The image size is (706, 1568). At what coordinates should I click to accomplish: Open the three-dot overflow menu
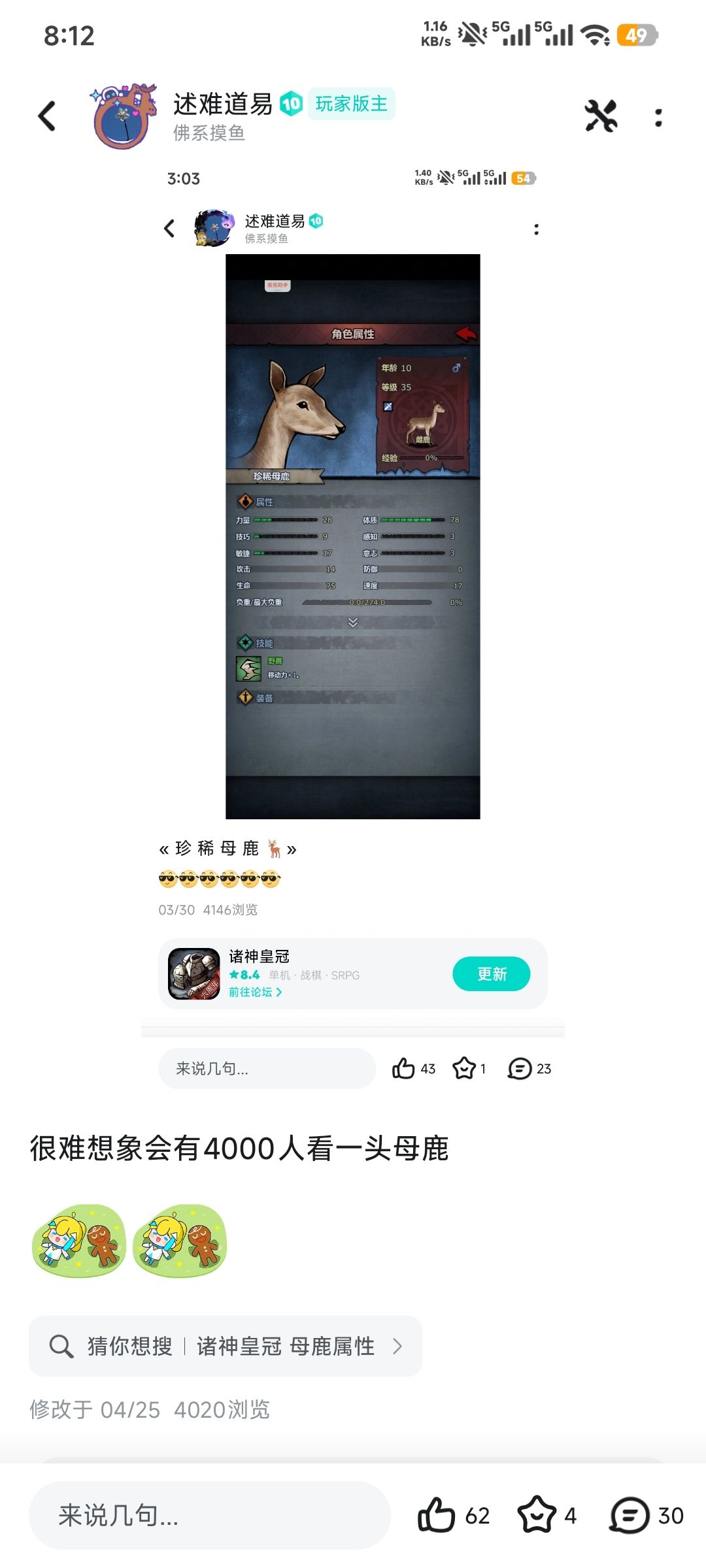(658, 118)
